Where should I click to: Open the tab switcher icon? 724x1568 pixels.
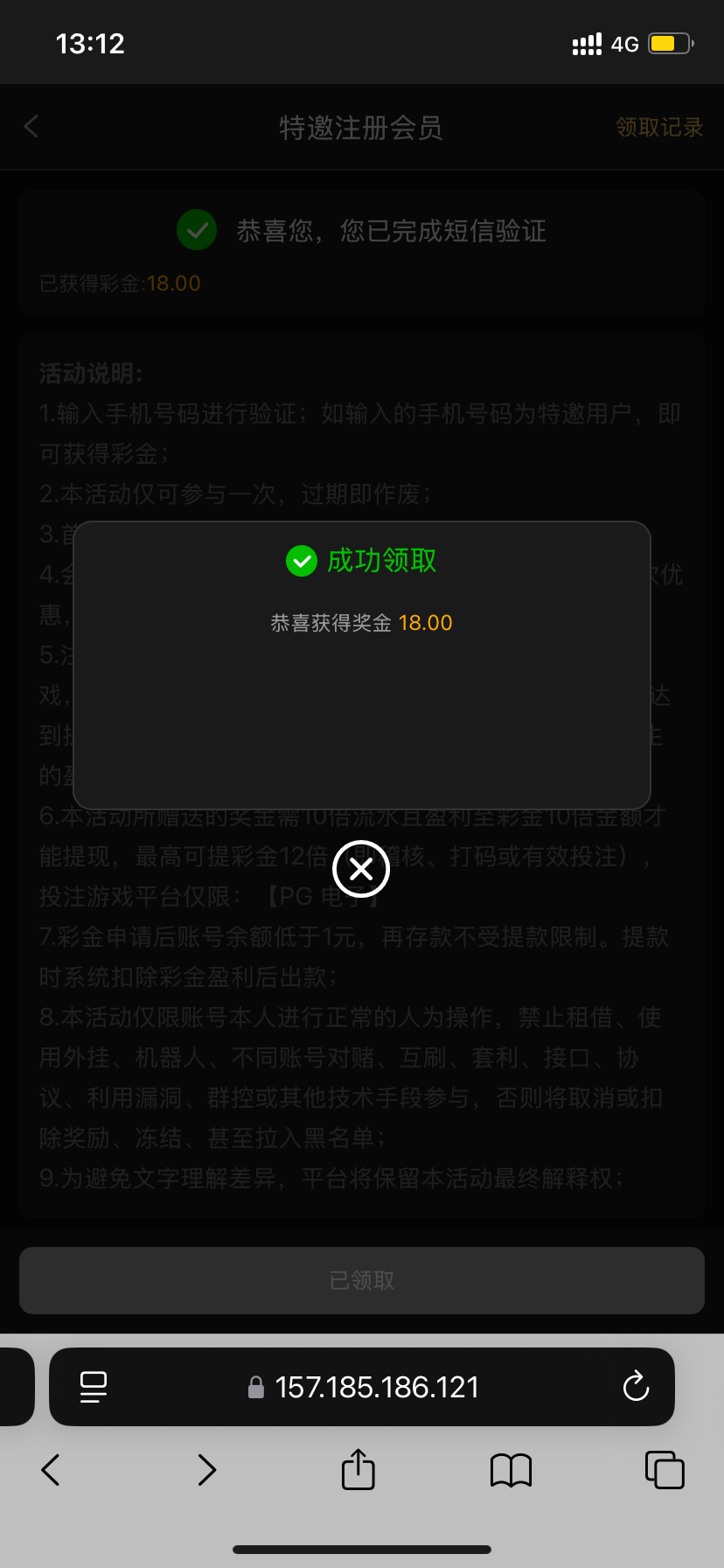tap(665, 1470)
